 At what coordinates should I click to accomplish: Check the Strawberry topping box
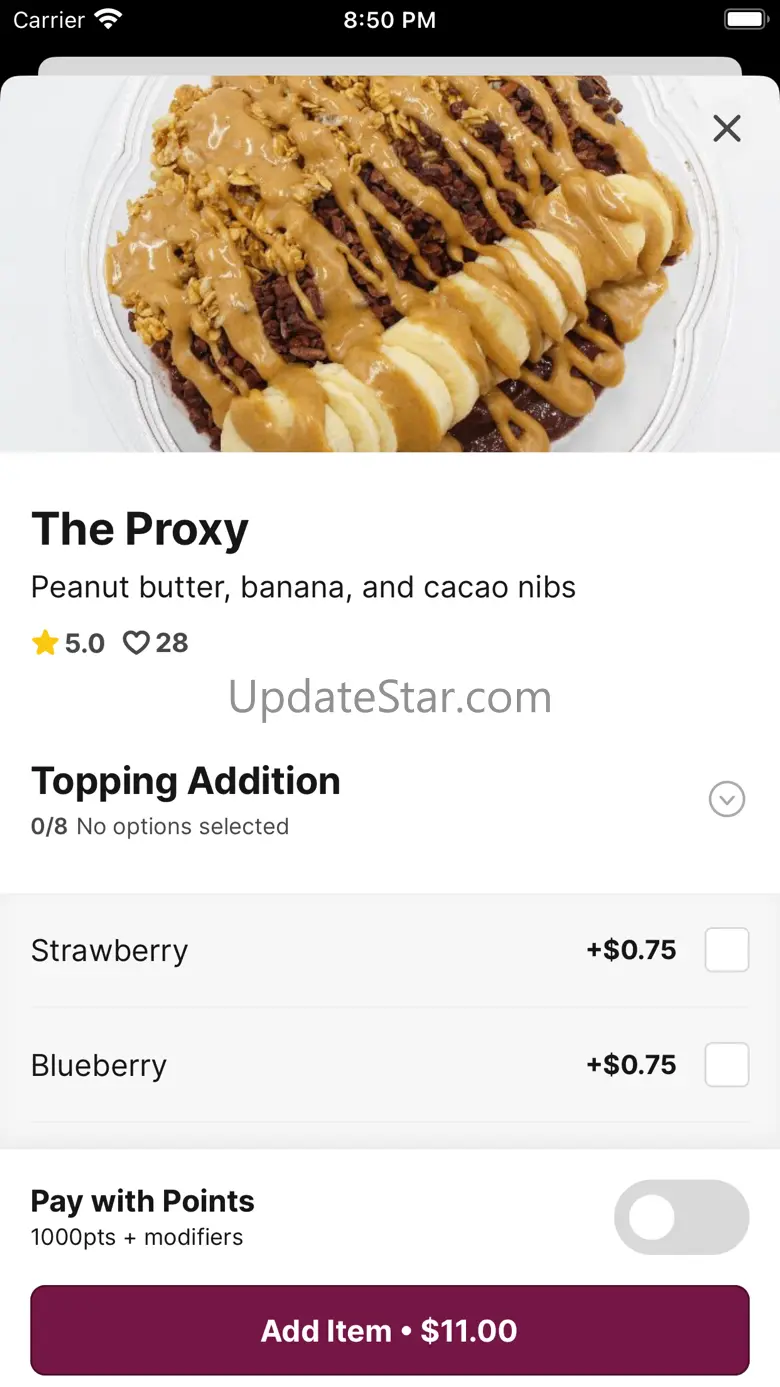(726, 950)
